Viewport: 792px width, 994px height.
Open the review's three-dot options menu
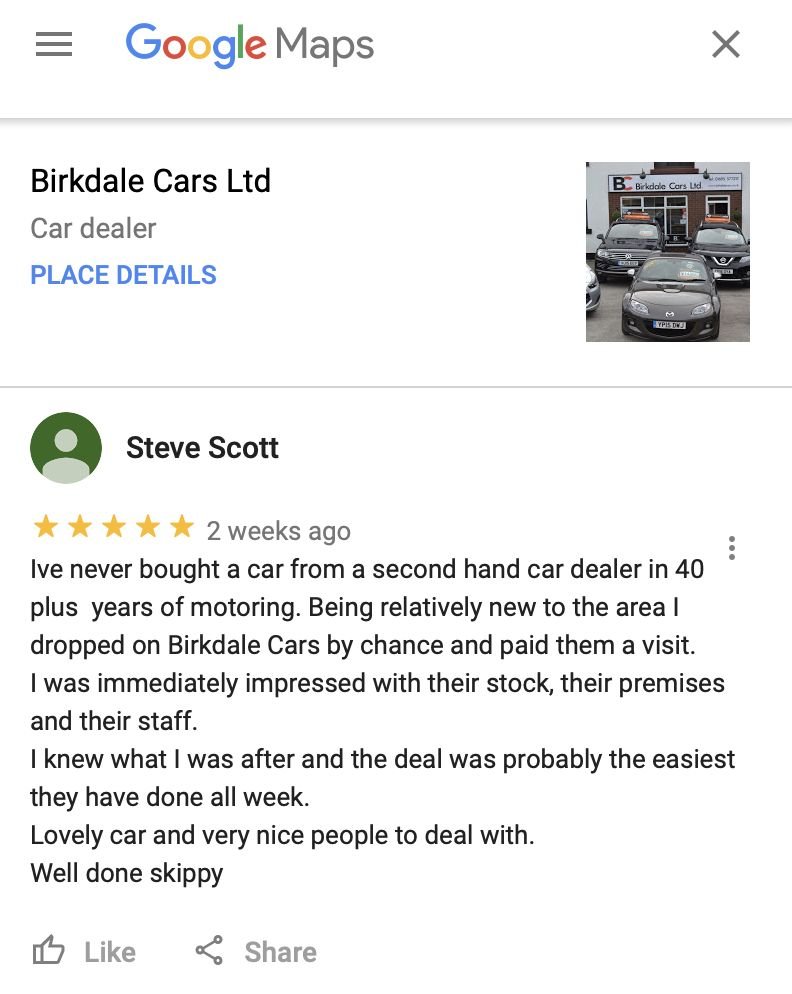click(x=732, y=548)
